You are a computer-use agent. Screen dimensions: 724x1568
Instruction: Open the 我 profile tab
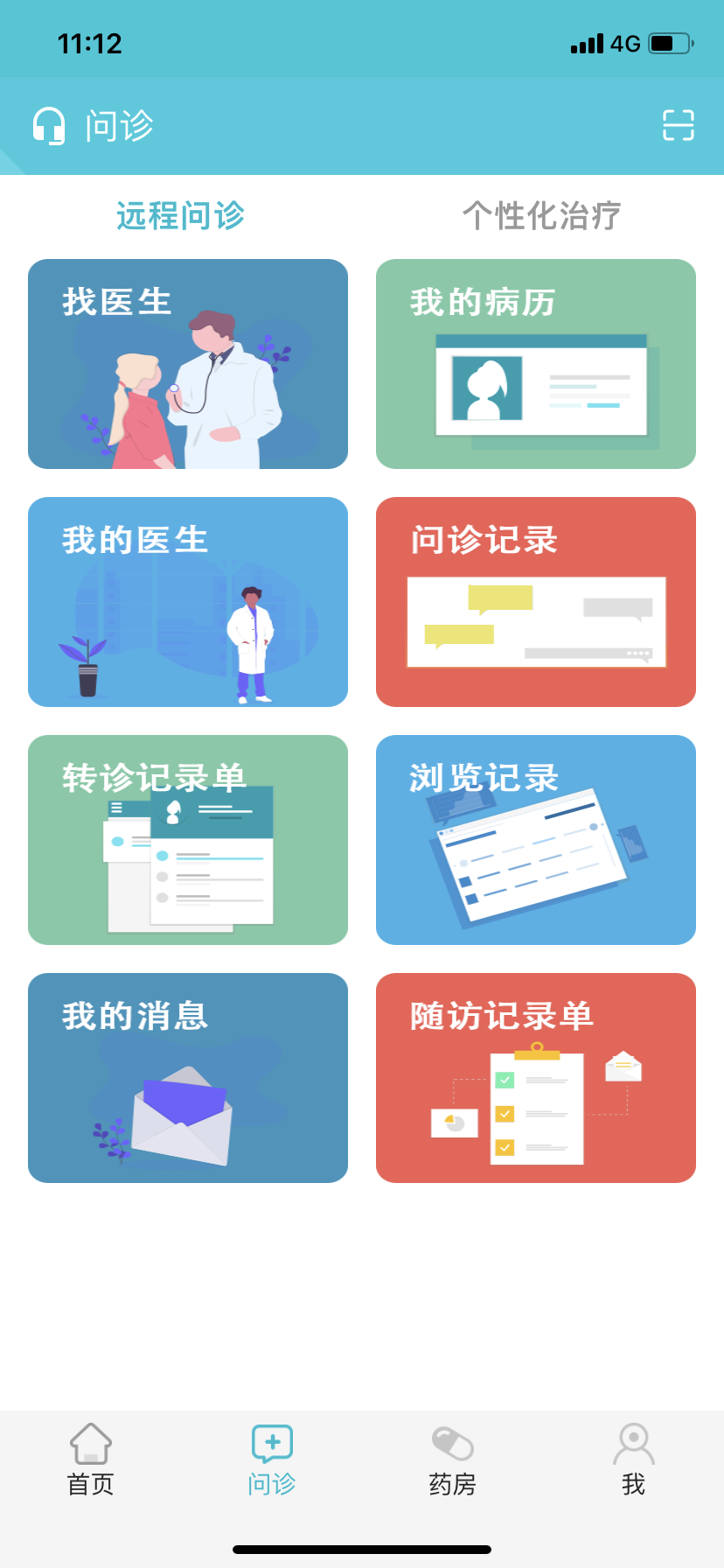[634, 1460]
